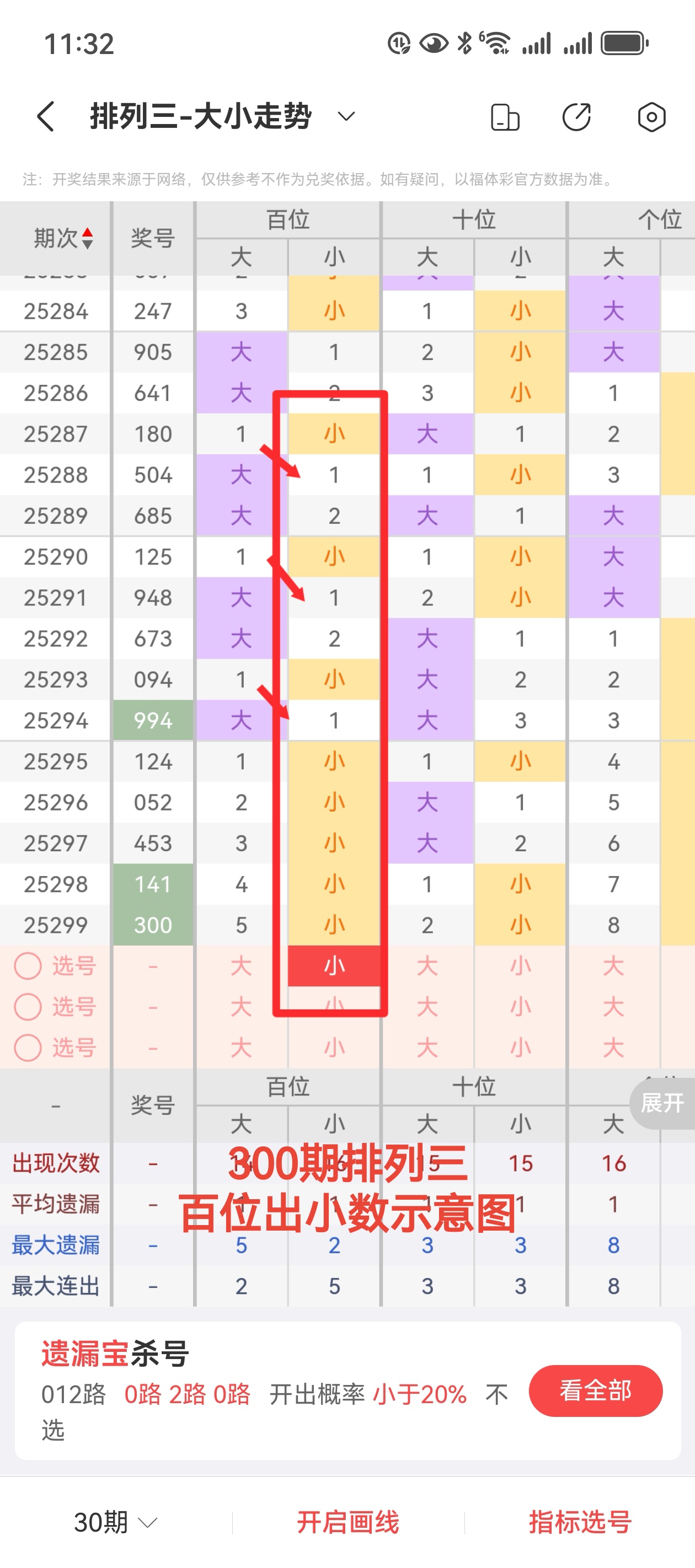Image resolution: width=695 pixels, height=1568 pixels.
Task: Tap the green 300 award number cell
Action: (x=152, y=925)
